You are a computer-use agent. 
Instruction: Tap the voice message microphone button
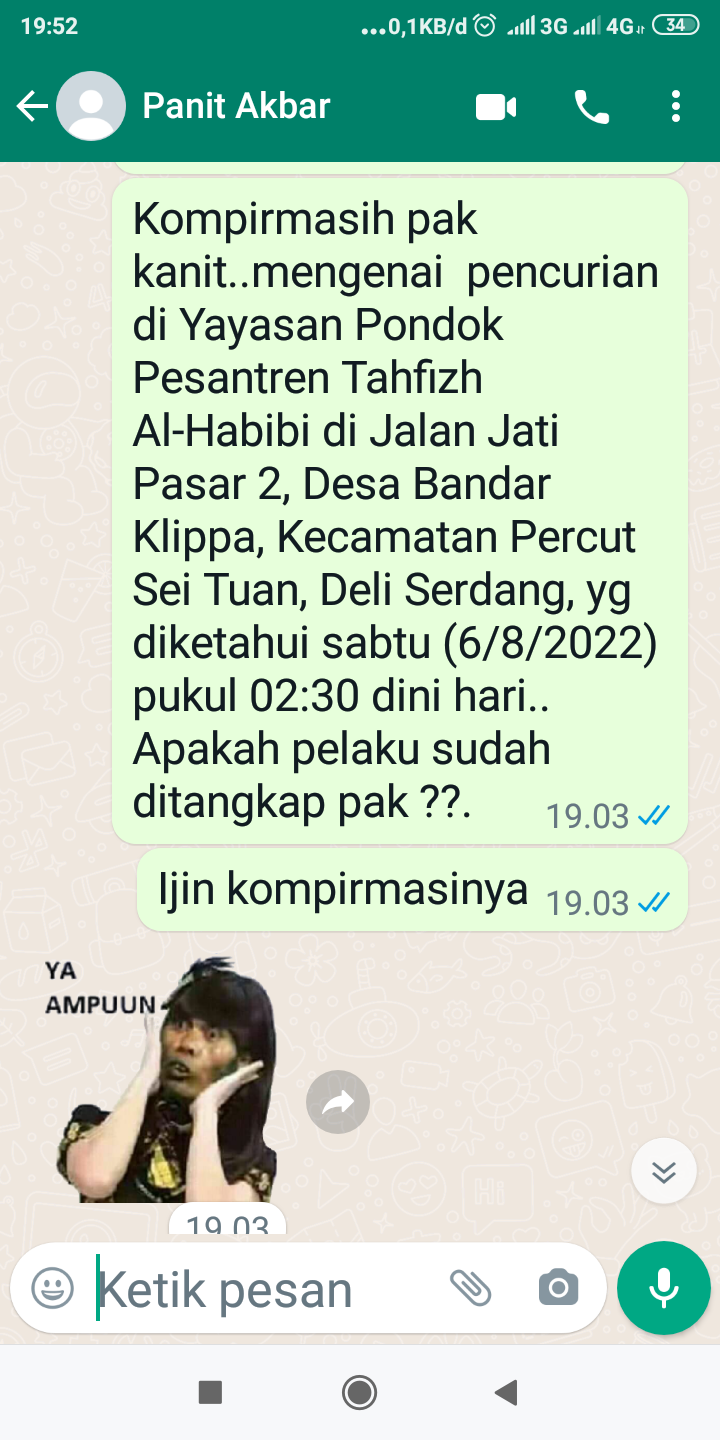tap(664, 1288)
